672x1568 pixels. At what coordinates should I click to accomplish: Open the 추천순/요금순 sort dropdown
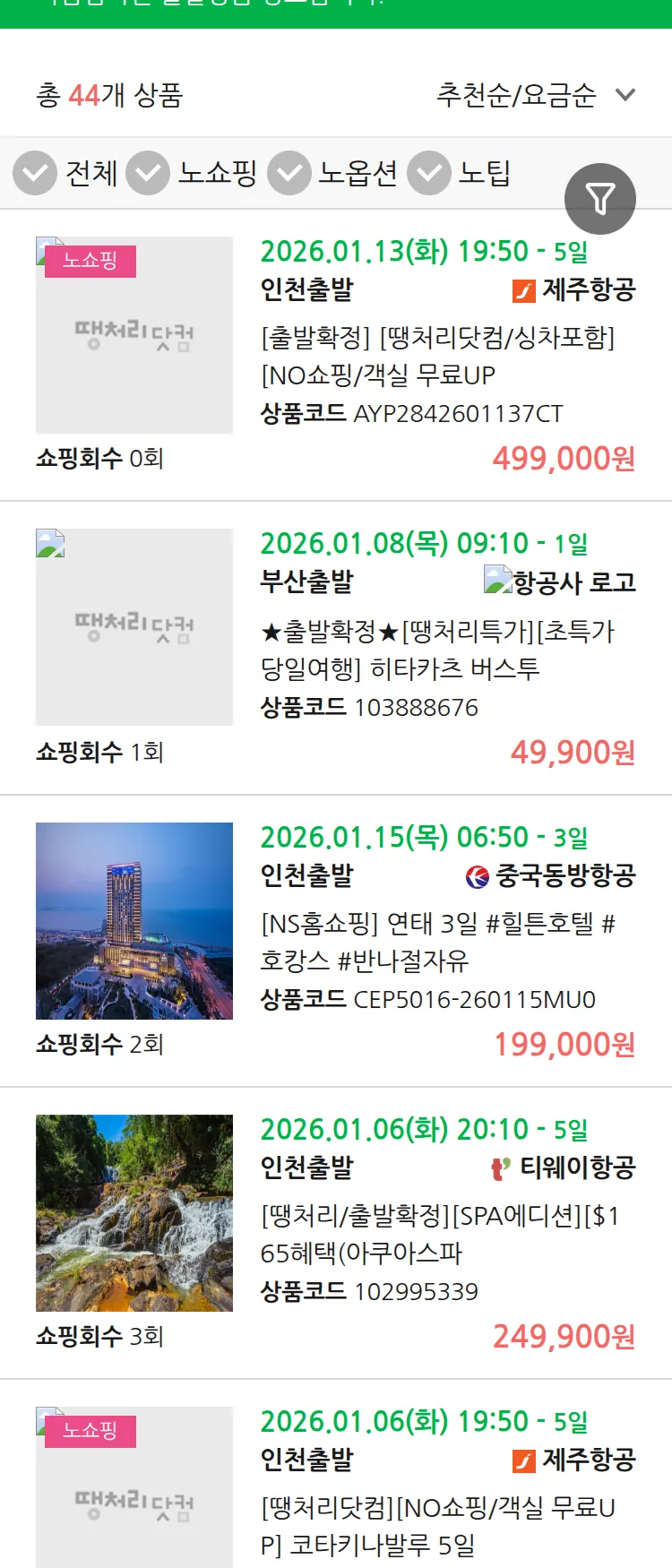(515, 94)
